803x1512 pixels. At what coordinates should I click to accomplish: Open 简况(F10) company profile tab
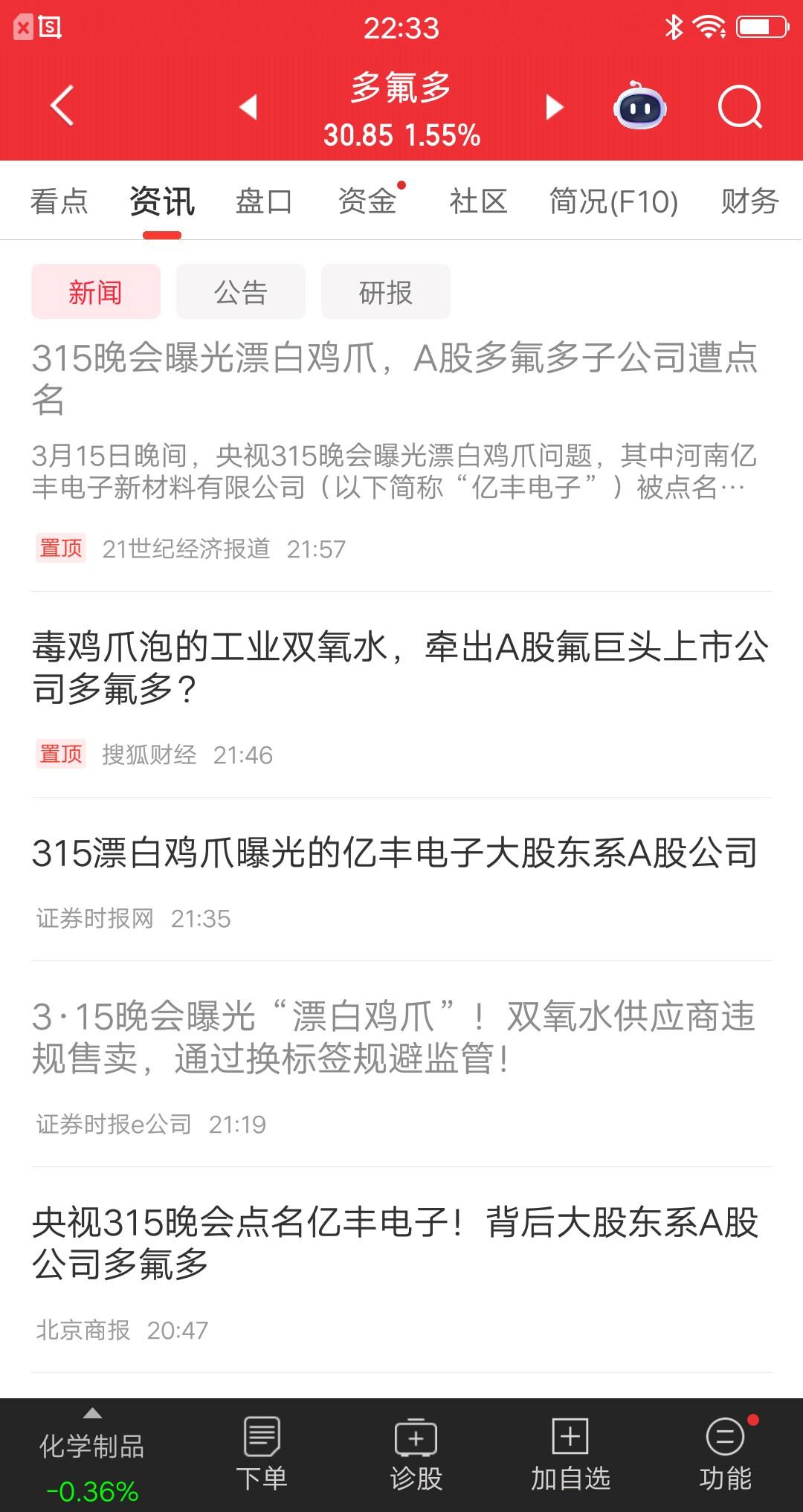[611, 201]
